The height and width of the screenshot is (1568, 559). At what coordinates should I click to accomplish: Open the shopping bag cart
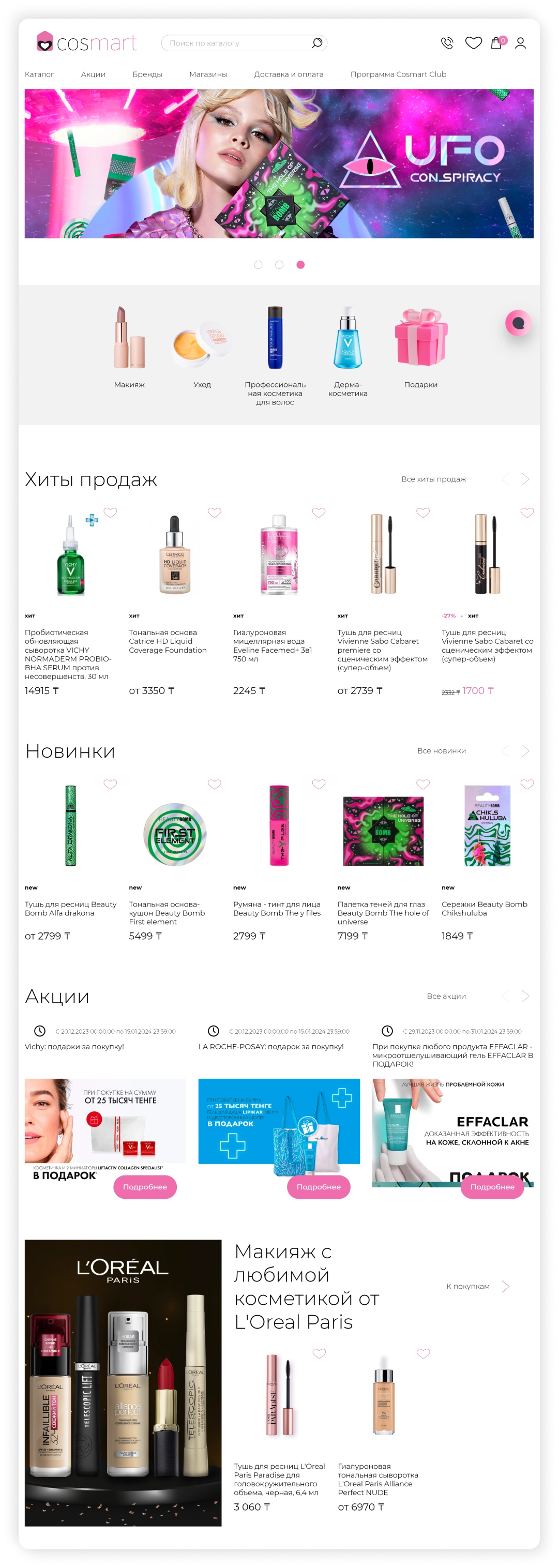pos(496,43)
